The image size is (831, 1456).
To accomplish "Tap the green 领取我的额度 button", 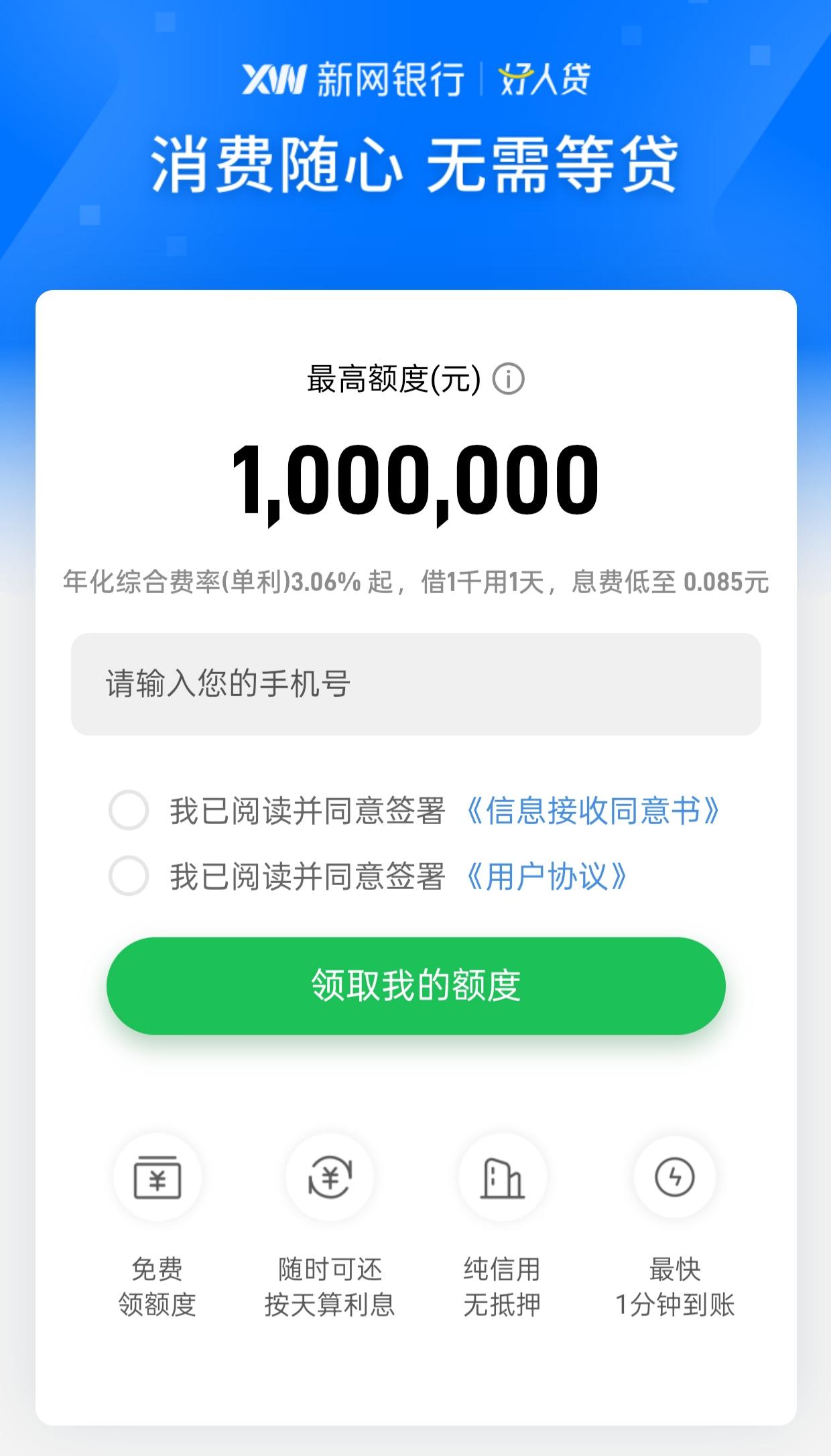I will click(x=415, y=986).
